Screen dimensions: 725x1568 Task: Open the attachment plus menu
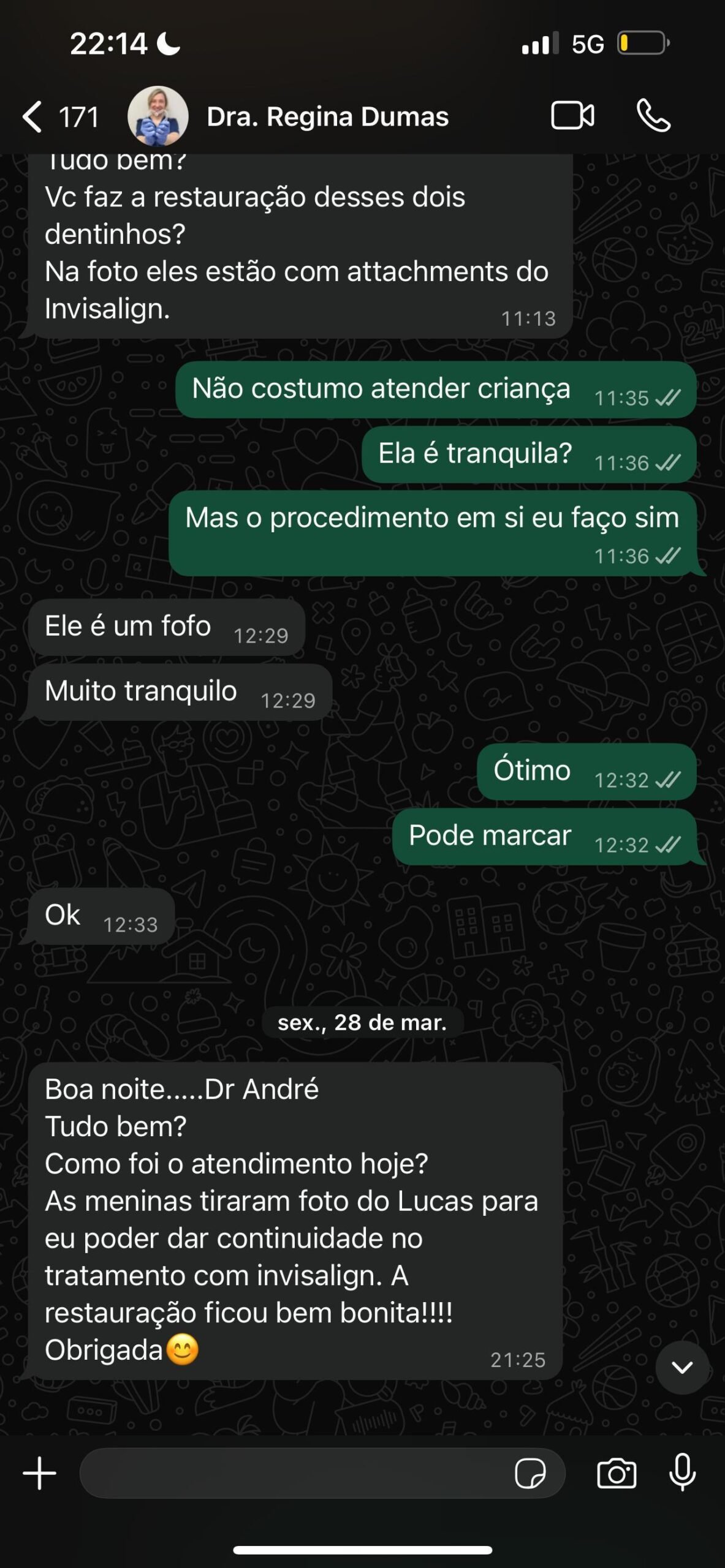[40, 1473]
